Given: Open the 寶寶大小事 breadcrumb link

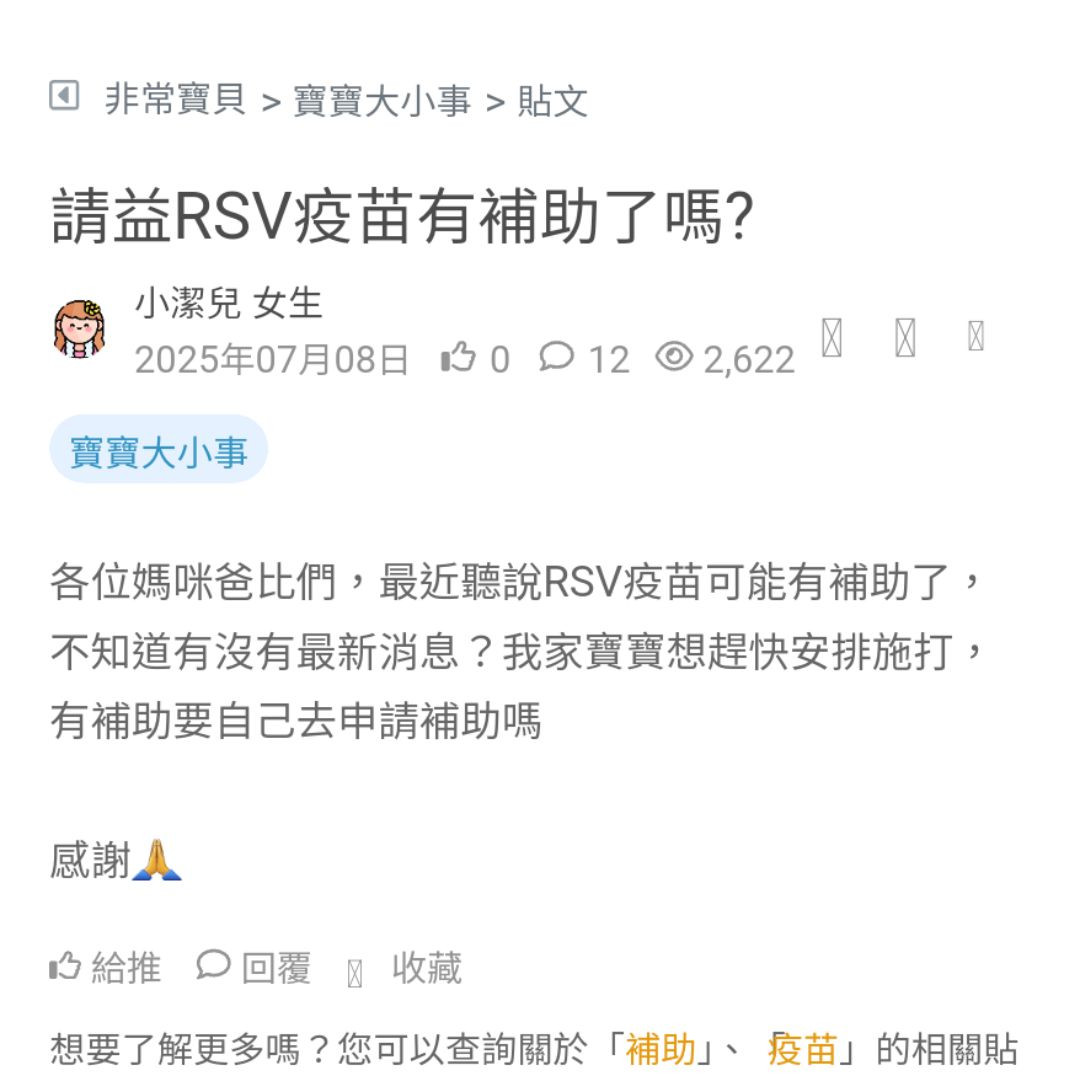Looking at the screenshot, I should [x=382, y=100].
